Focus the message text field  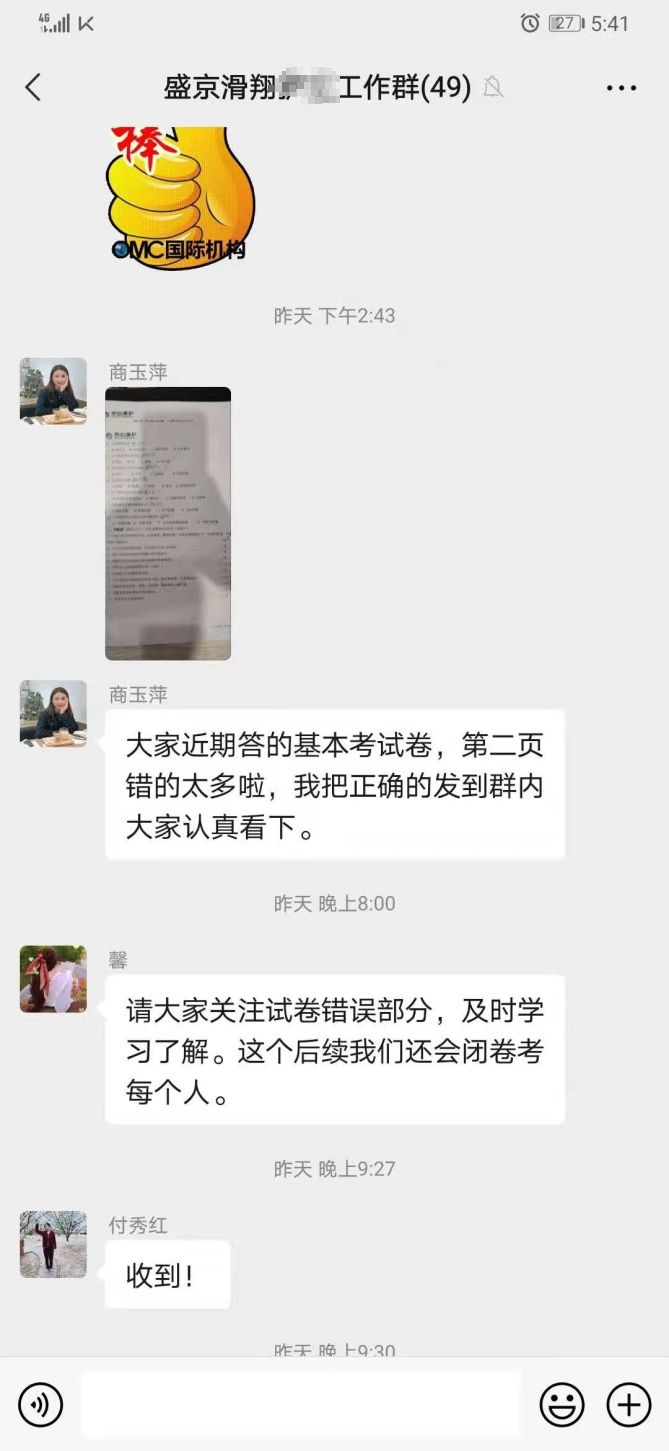pyautogui.click(x=300, y=1405)
